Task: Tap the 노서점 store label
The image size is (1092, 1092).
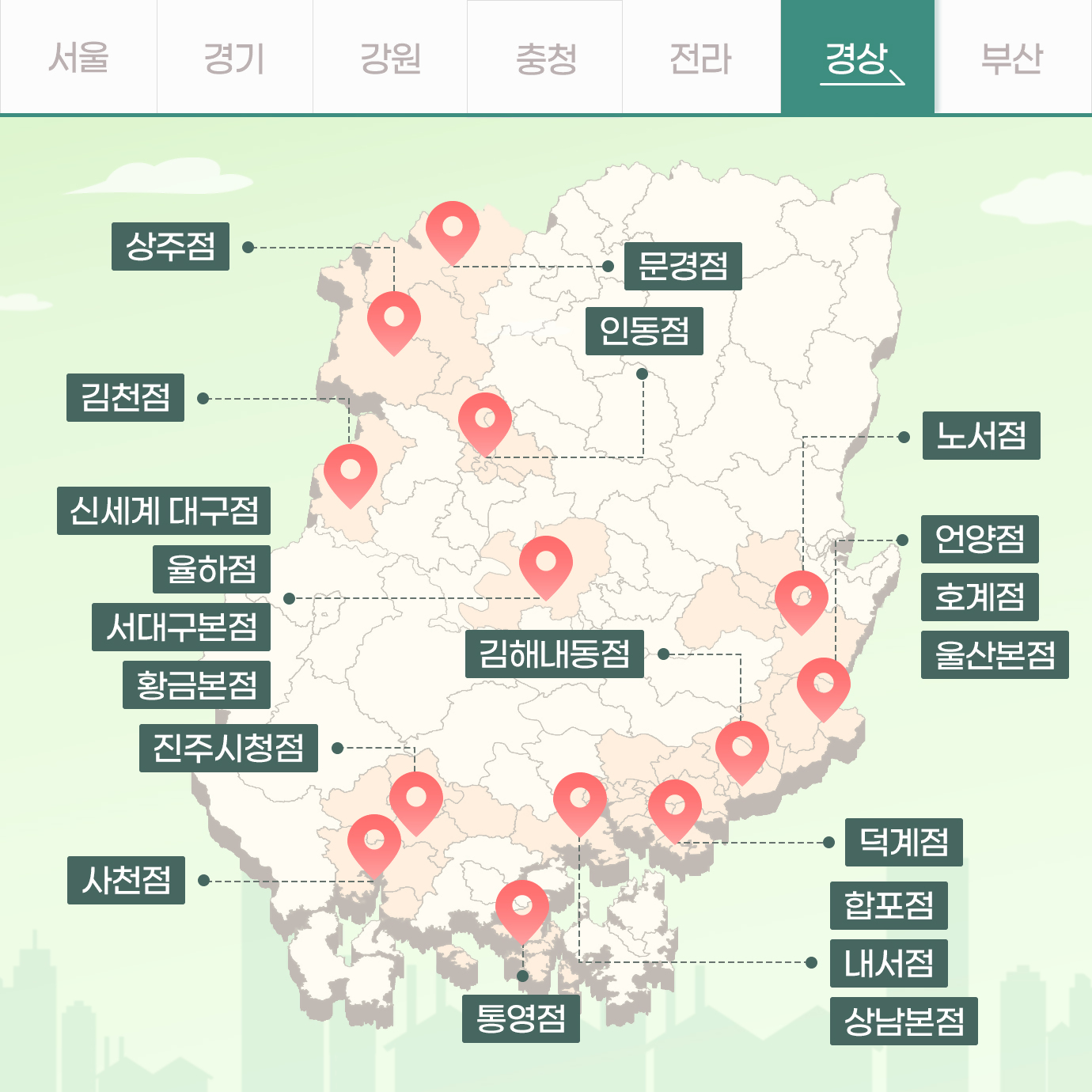Action: coord(981,435)
